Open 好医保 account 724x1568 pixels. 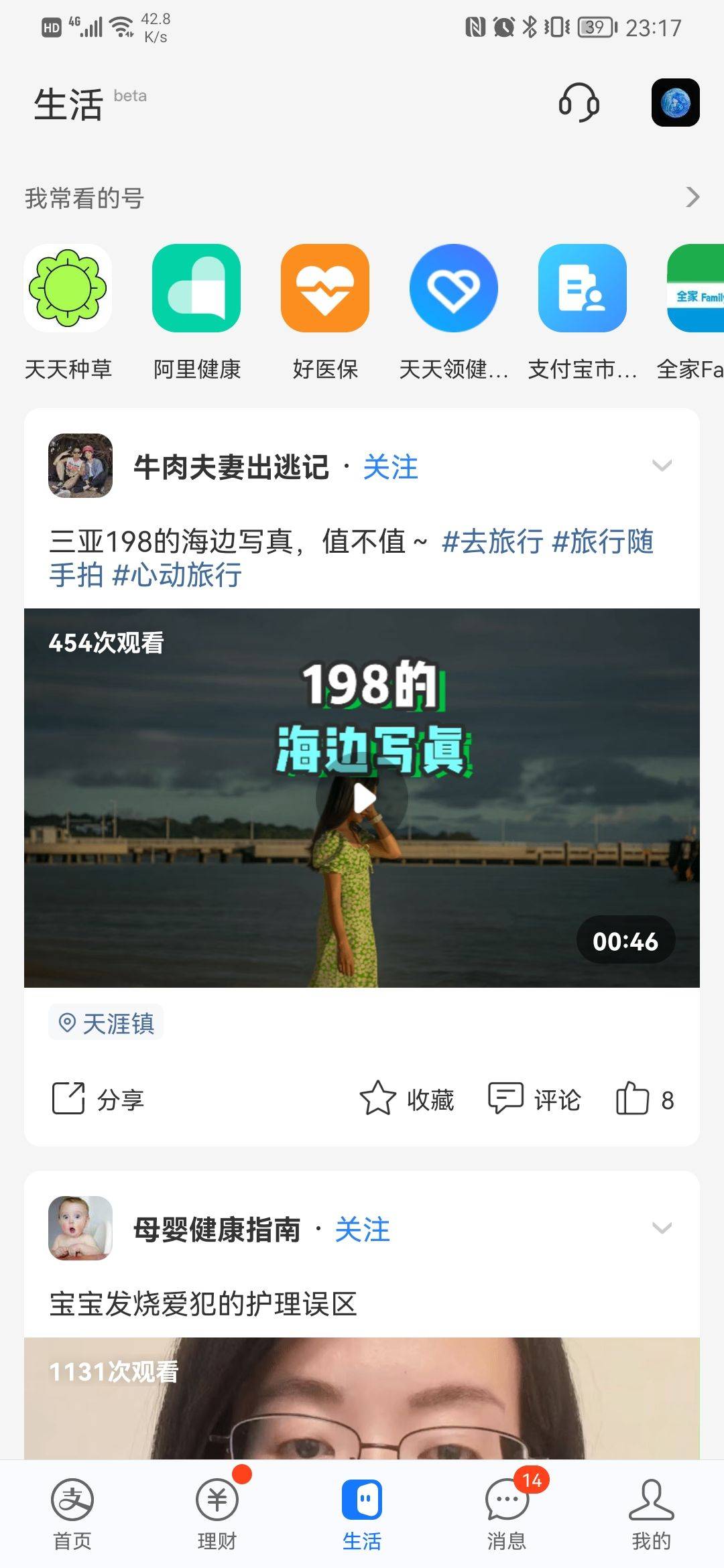point(325,288)
